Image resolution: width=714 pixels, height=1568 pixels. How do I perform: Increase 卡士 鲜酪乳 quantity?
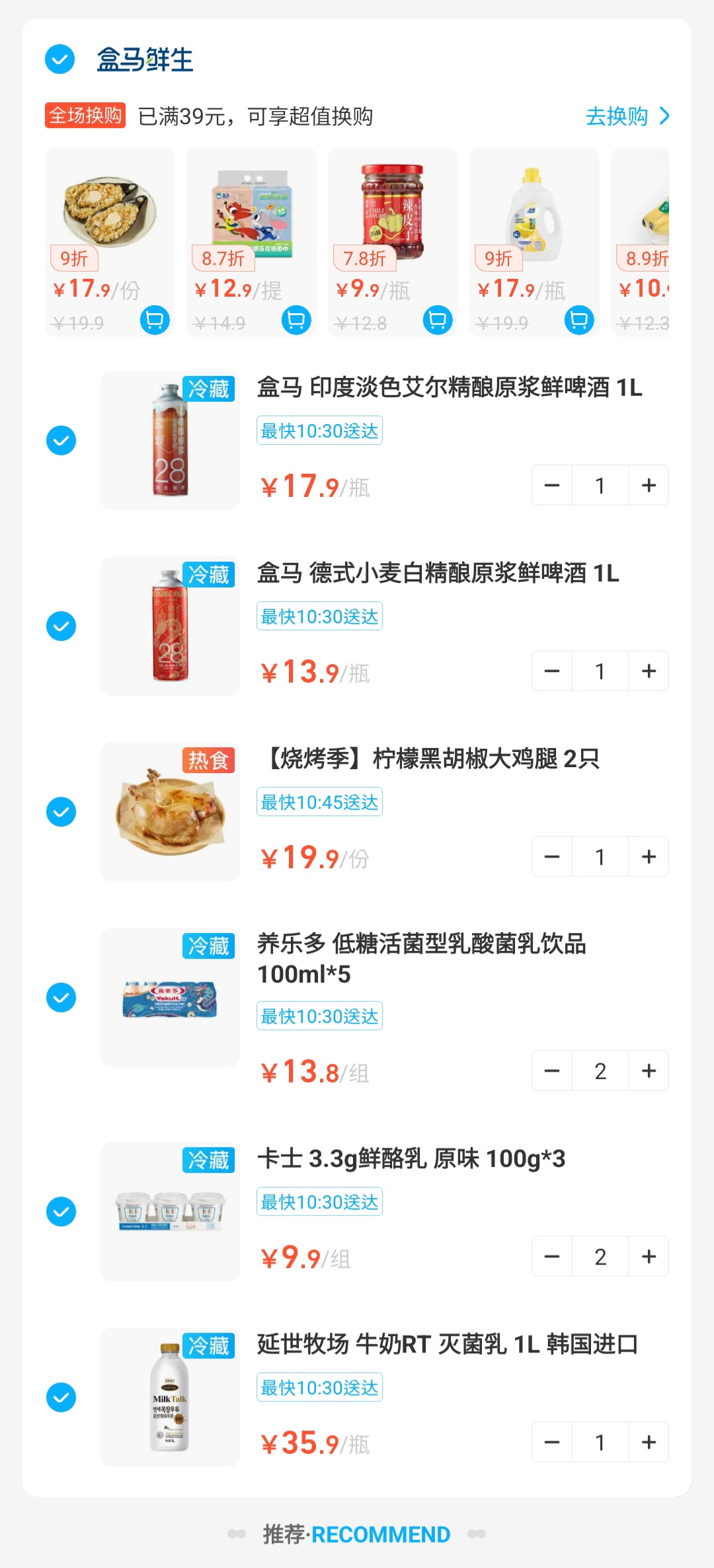point(649,1257)
